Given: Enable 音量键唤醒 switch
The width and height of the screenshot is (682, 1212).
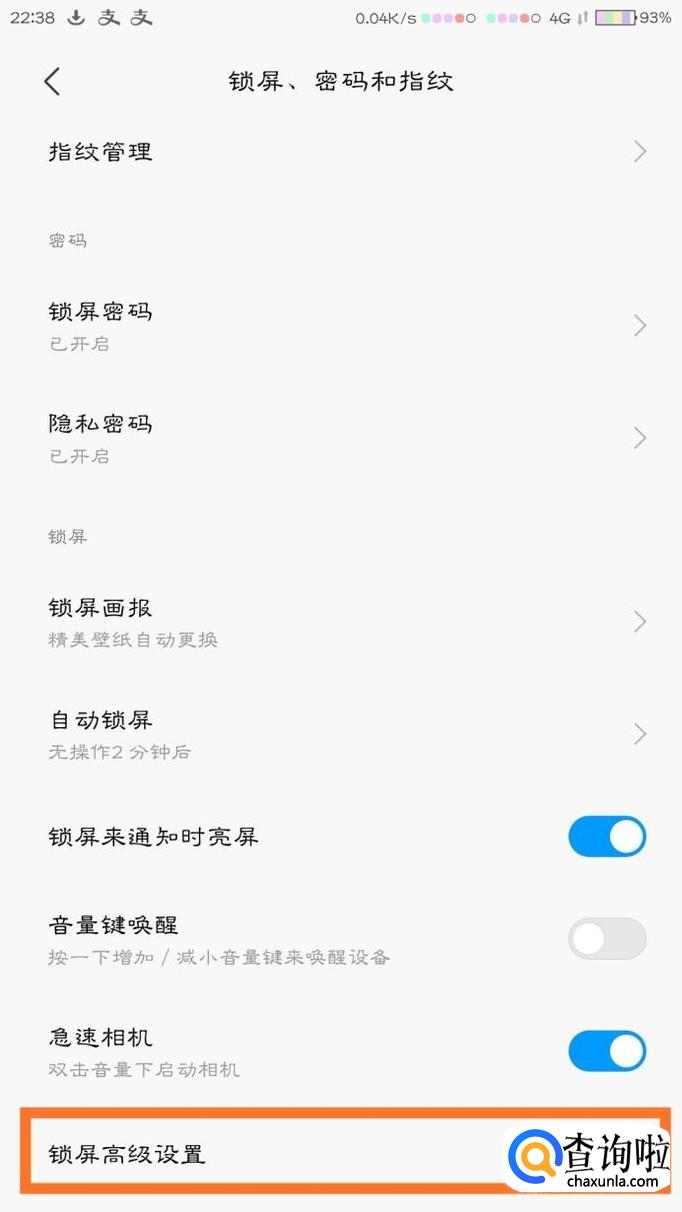Looking at the screenshot, I should tap(607, 939).
